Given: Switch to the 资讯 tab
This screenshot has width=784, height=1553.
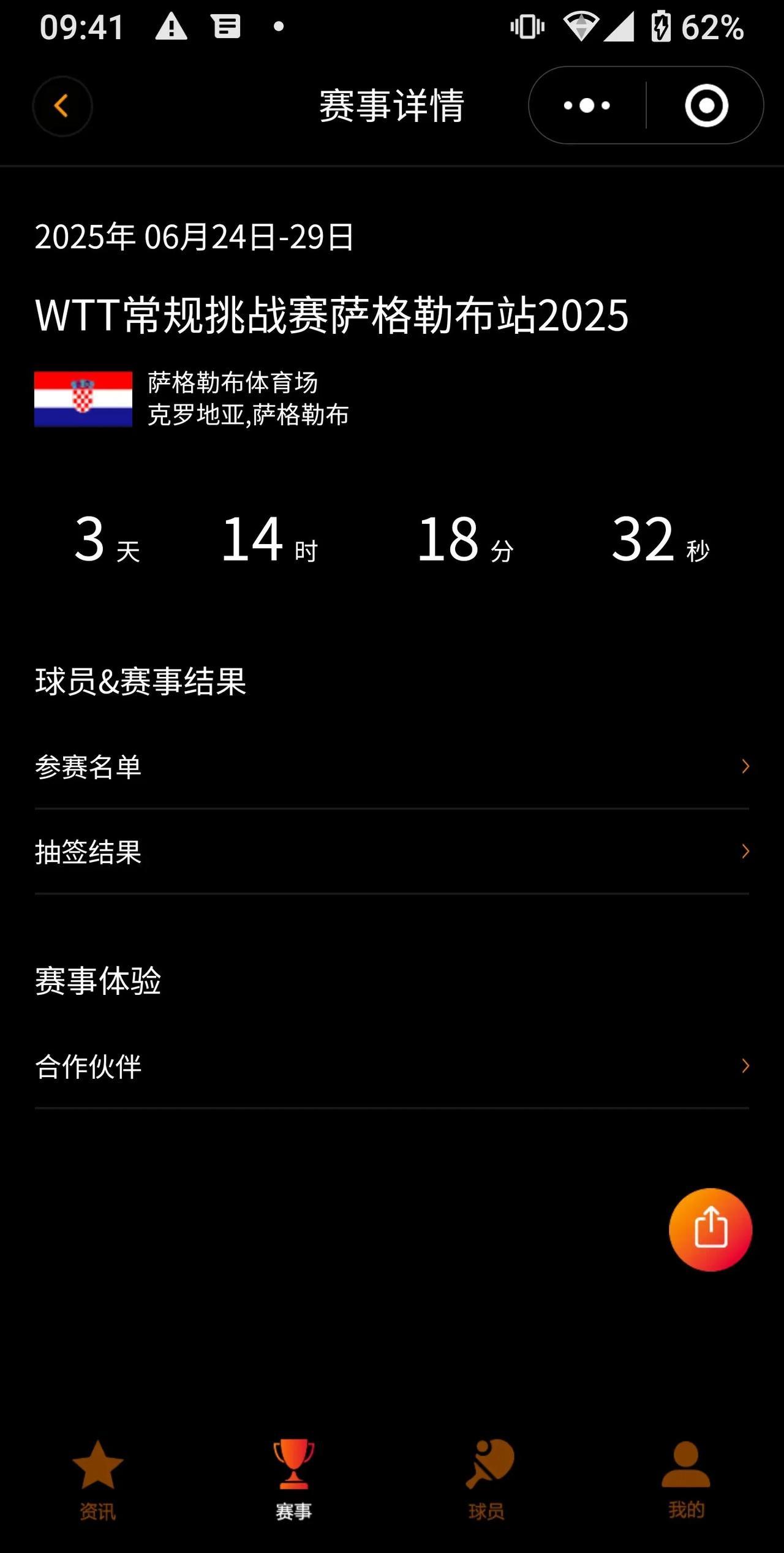Looking at the screenshot, I should coord(98,1480).
